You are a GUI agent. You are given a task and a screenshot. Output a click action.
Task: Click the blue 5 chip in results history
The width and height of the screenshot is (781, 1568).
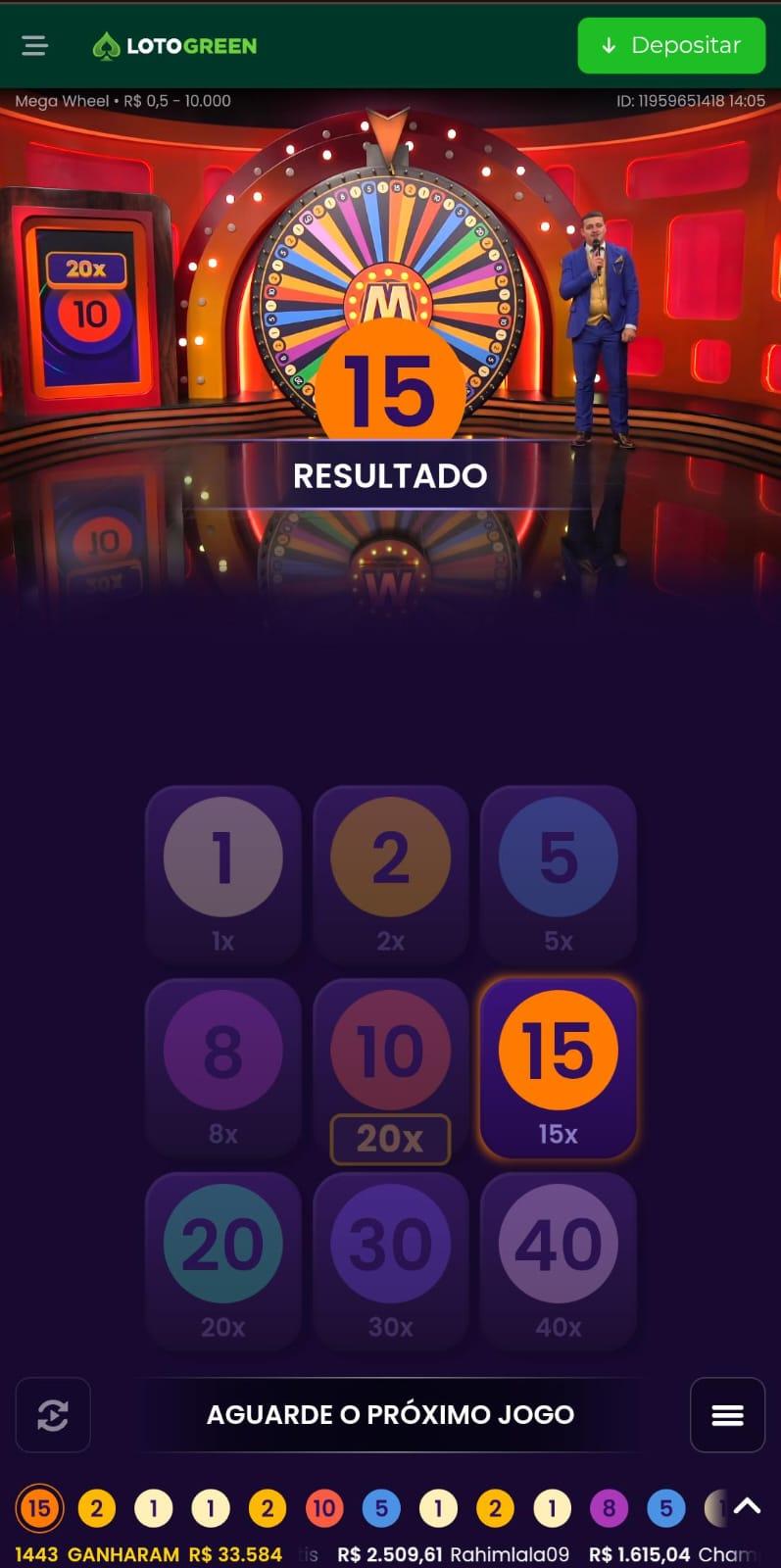point(380,1507)
